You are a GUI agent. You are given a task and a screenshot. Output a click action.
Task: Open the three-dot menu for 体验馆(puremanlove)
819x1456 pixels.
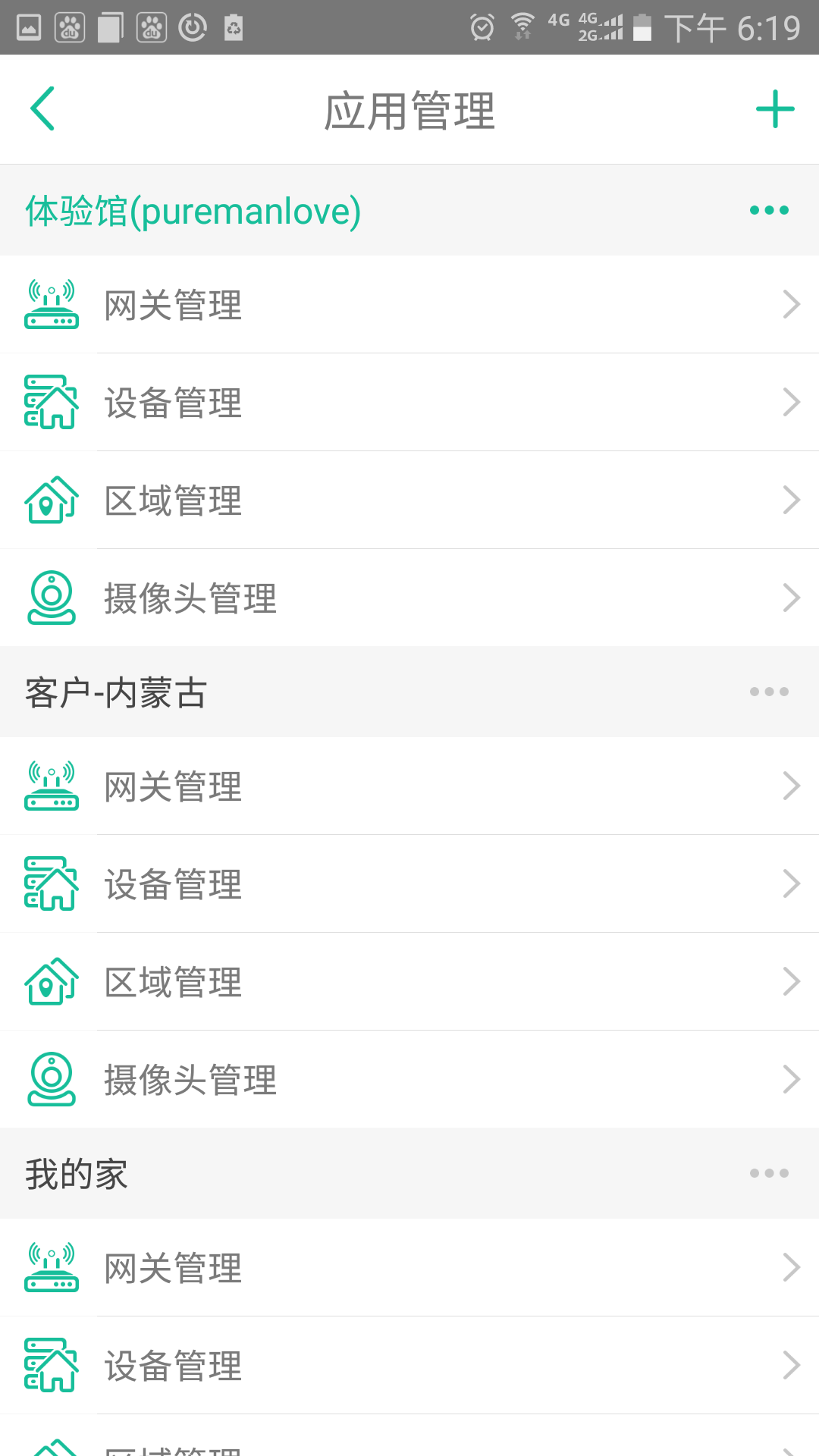click(769, 210)
